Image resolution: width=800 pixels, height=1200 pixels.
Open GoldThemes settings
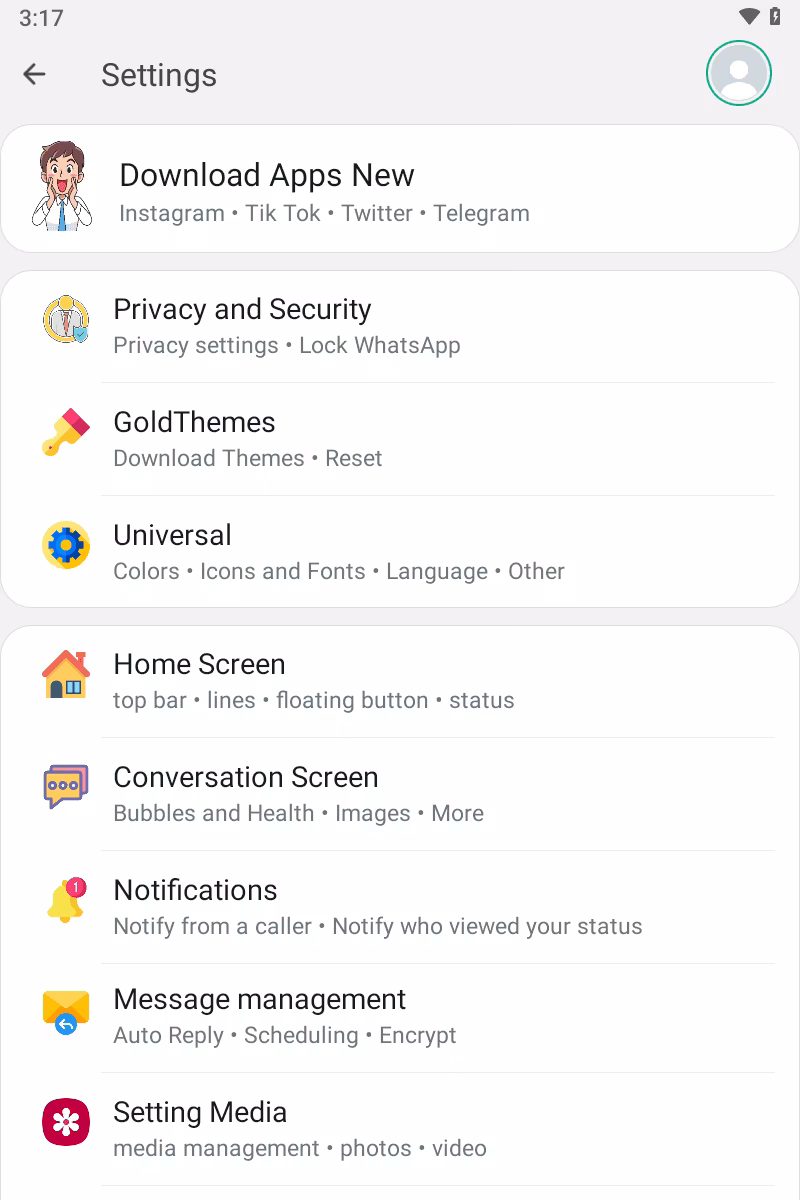pos(400,439)
